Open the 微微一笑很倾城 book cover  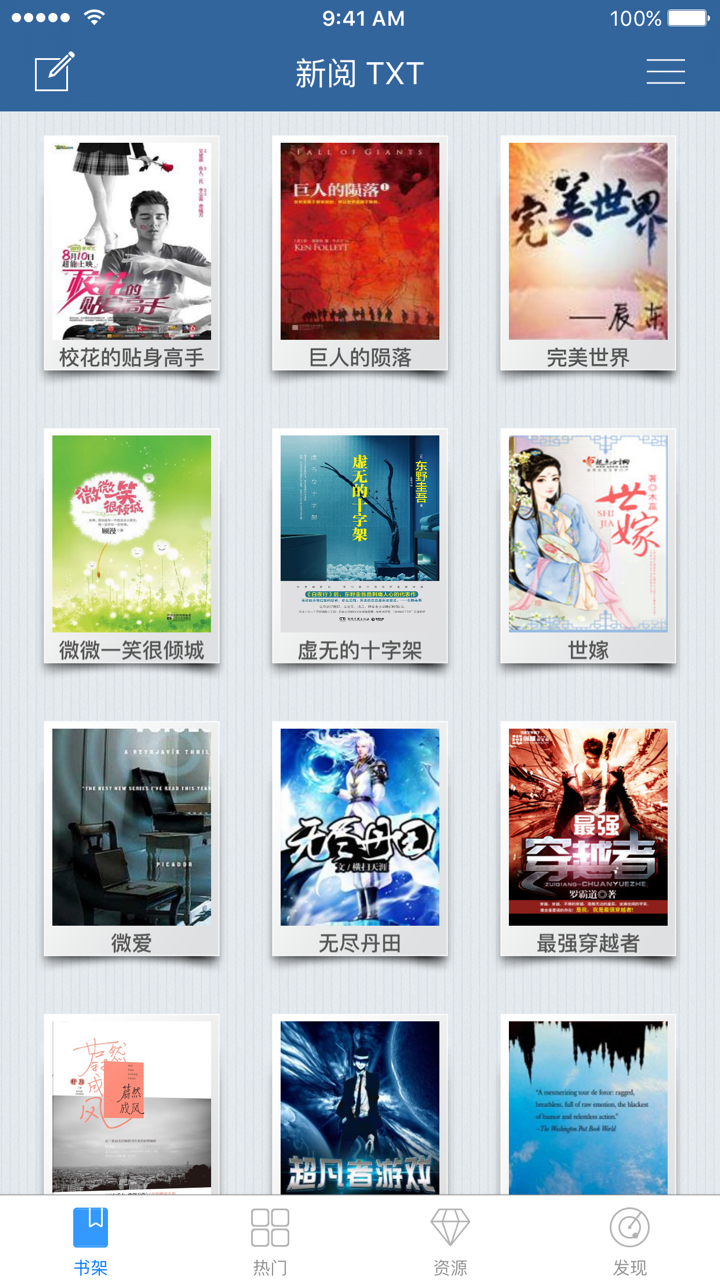click(x=131, y=533)
